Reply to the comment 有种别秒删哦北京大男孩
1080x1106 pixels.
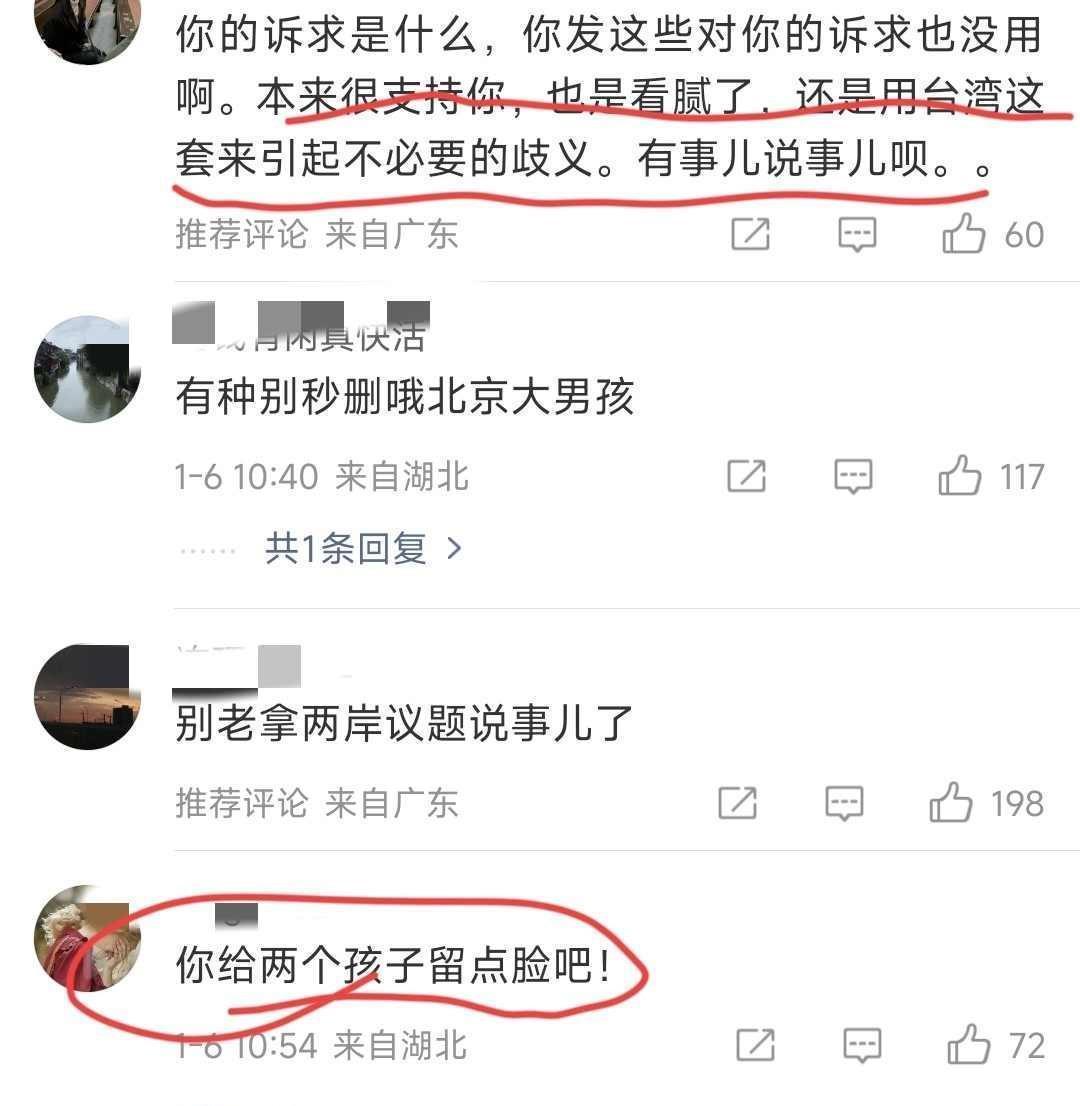click(x=853, y=477)
